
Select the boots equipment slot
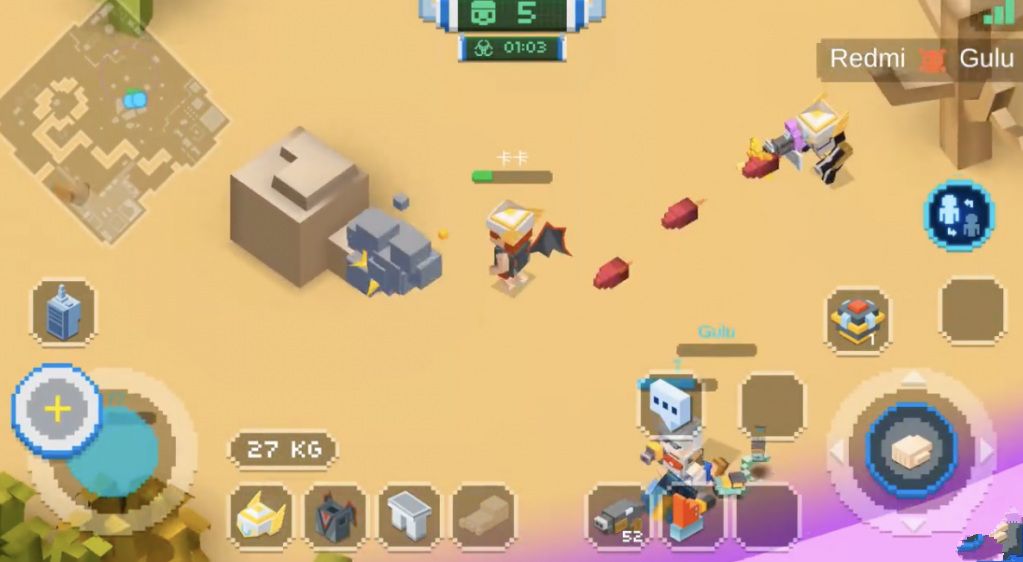point(483,517)
